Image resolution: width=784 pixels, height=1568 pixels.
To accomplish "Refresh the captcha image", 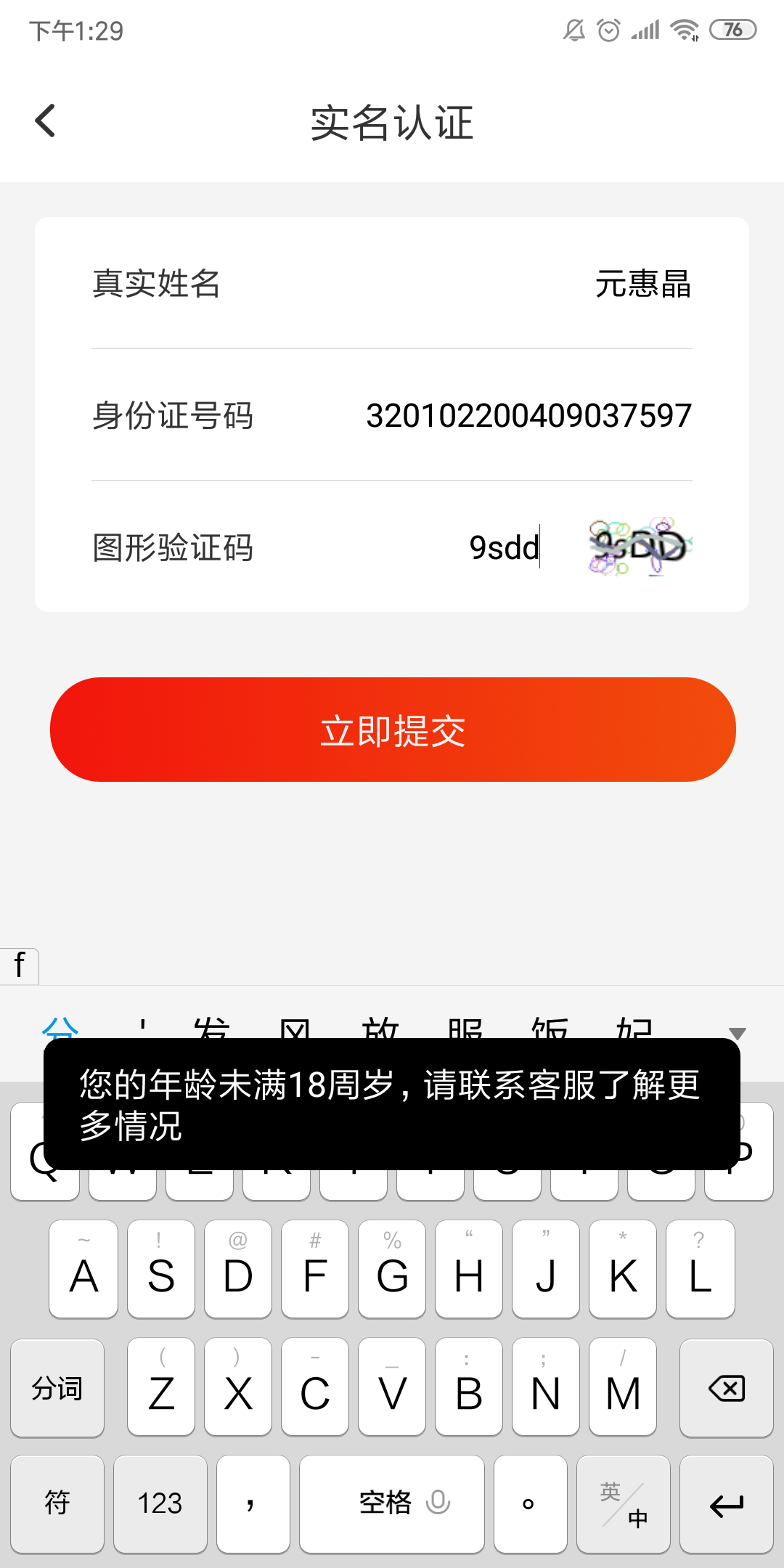I will click(x=640, y=547).
